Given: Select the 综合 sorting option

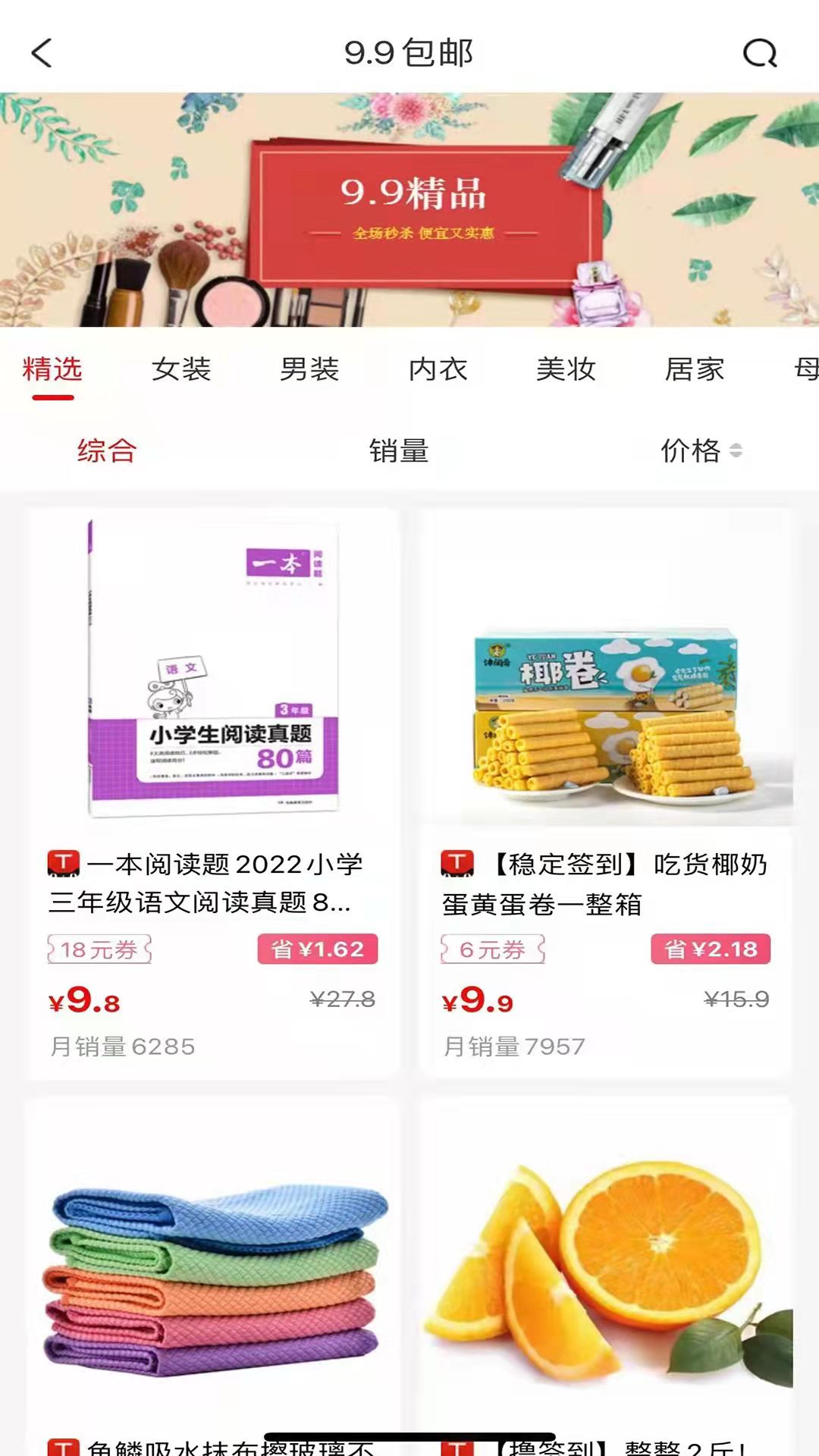Looking at the screenshot, I should 105,452.
